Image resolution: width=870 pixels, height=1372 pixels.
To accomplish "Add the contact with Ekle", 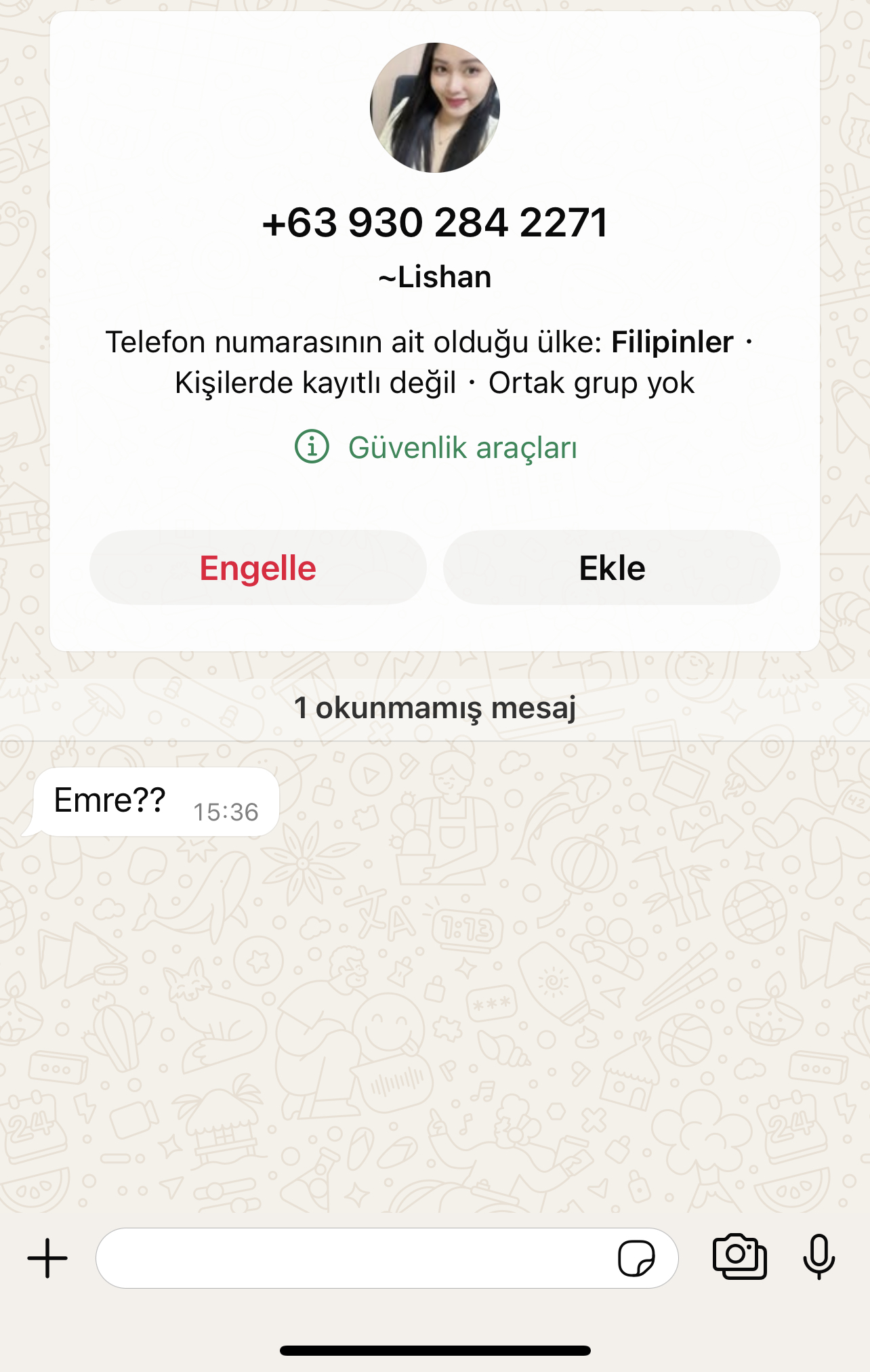I will click(611, 568).
